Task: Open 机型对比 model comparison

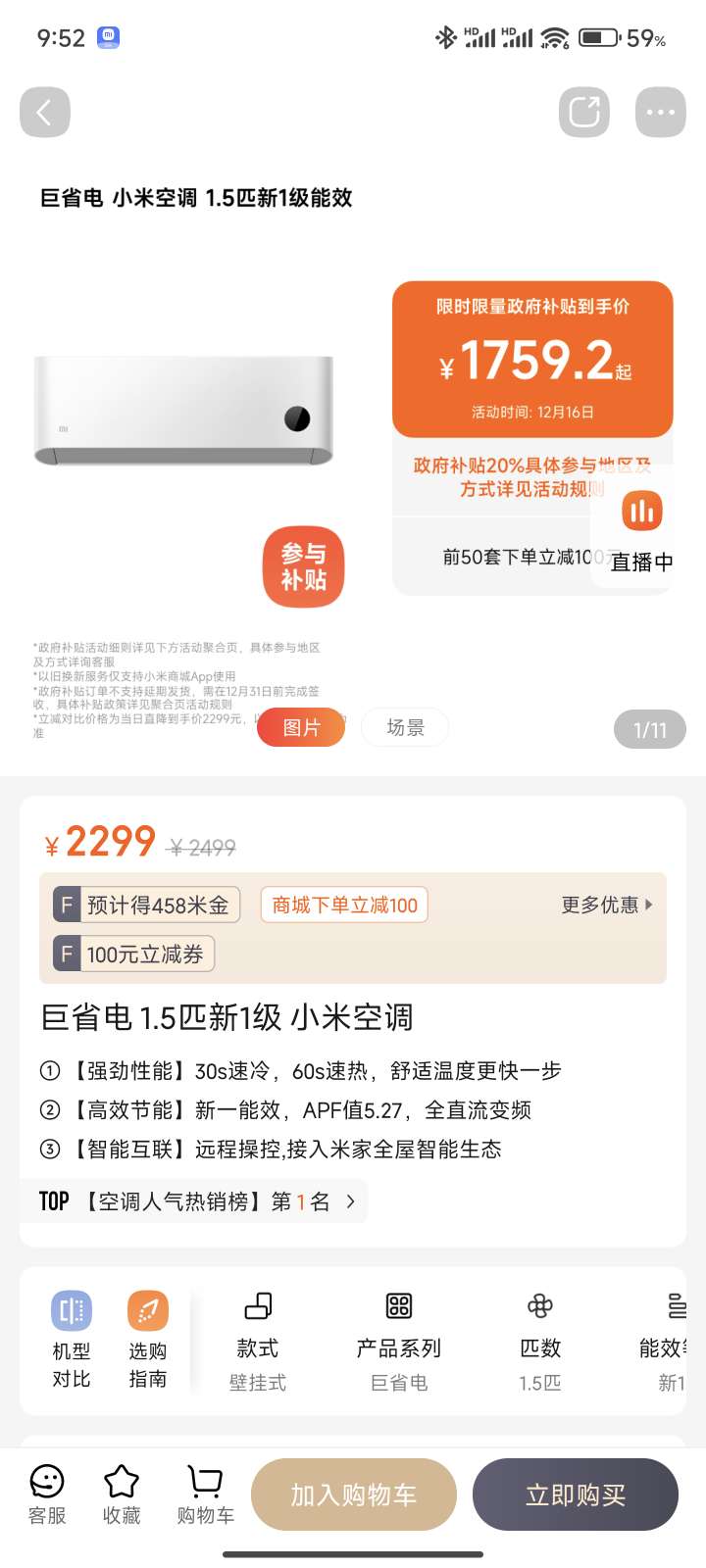Action: pyautogui.click(x=71, y=1338)
